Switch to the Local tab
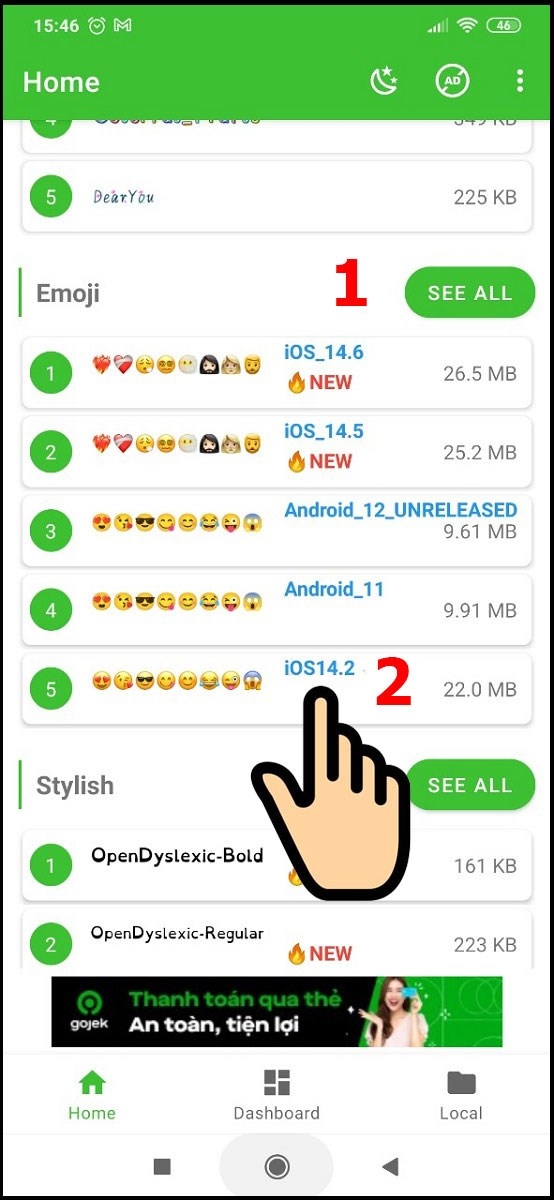The image size is (554, 1200). (461, 1095)
